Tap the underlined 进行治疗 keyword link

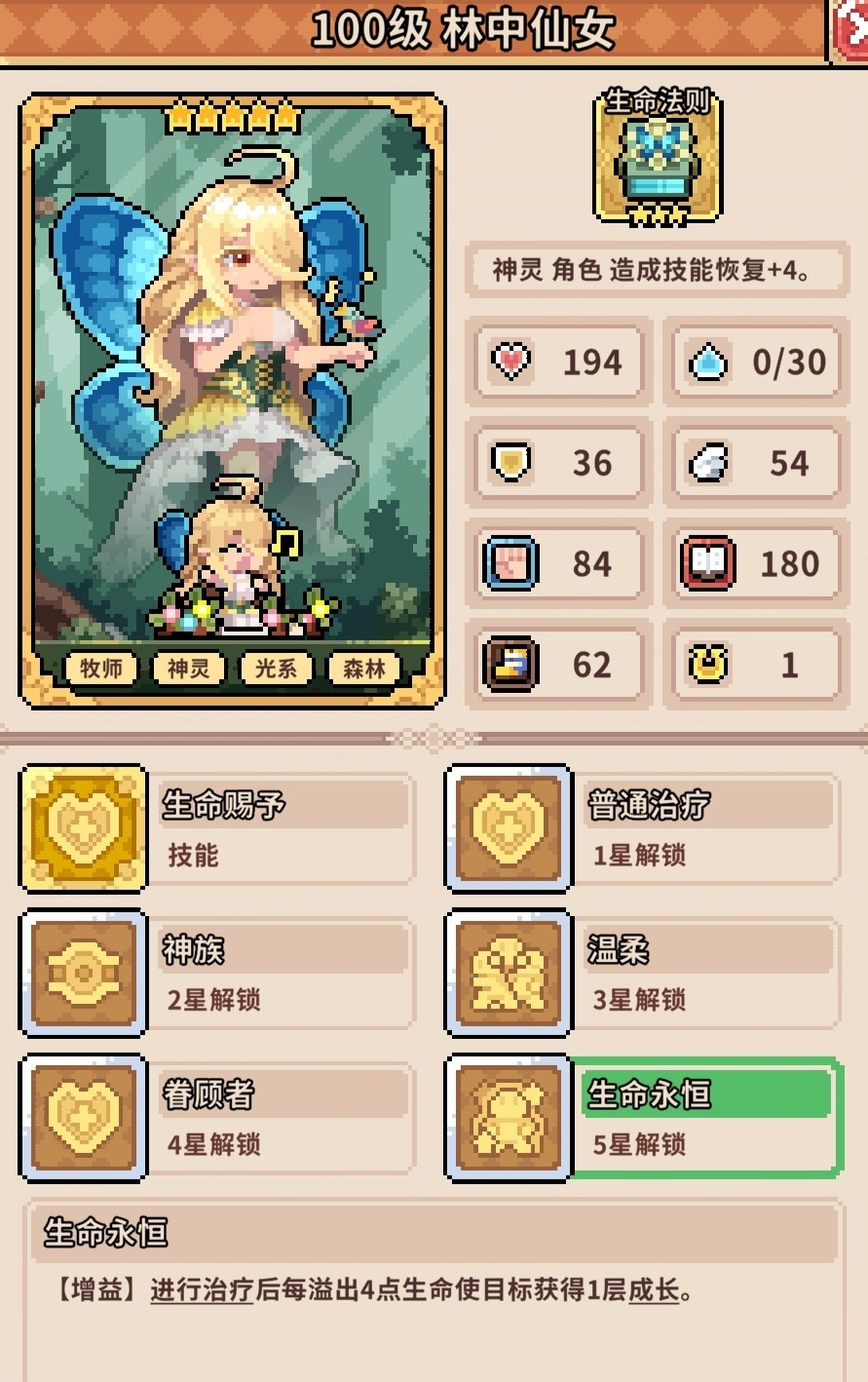pyautogui.click(x=202, y=1290)
